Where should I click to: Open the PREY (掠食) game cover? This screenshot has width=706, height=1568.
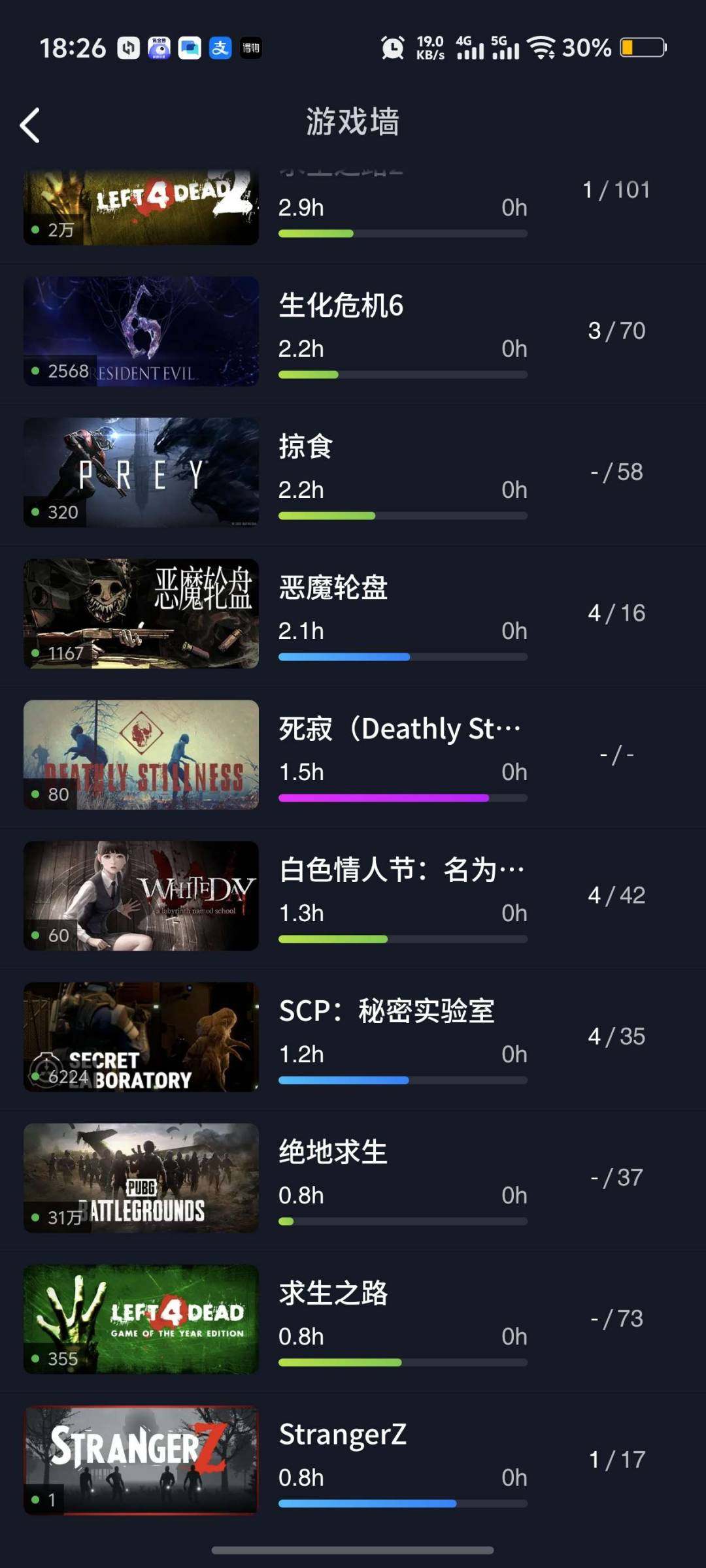[x=141, y=472]
